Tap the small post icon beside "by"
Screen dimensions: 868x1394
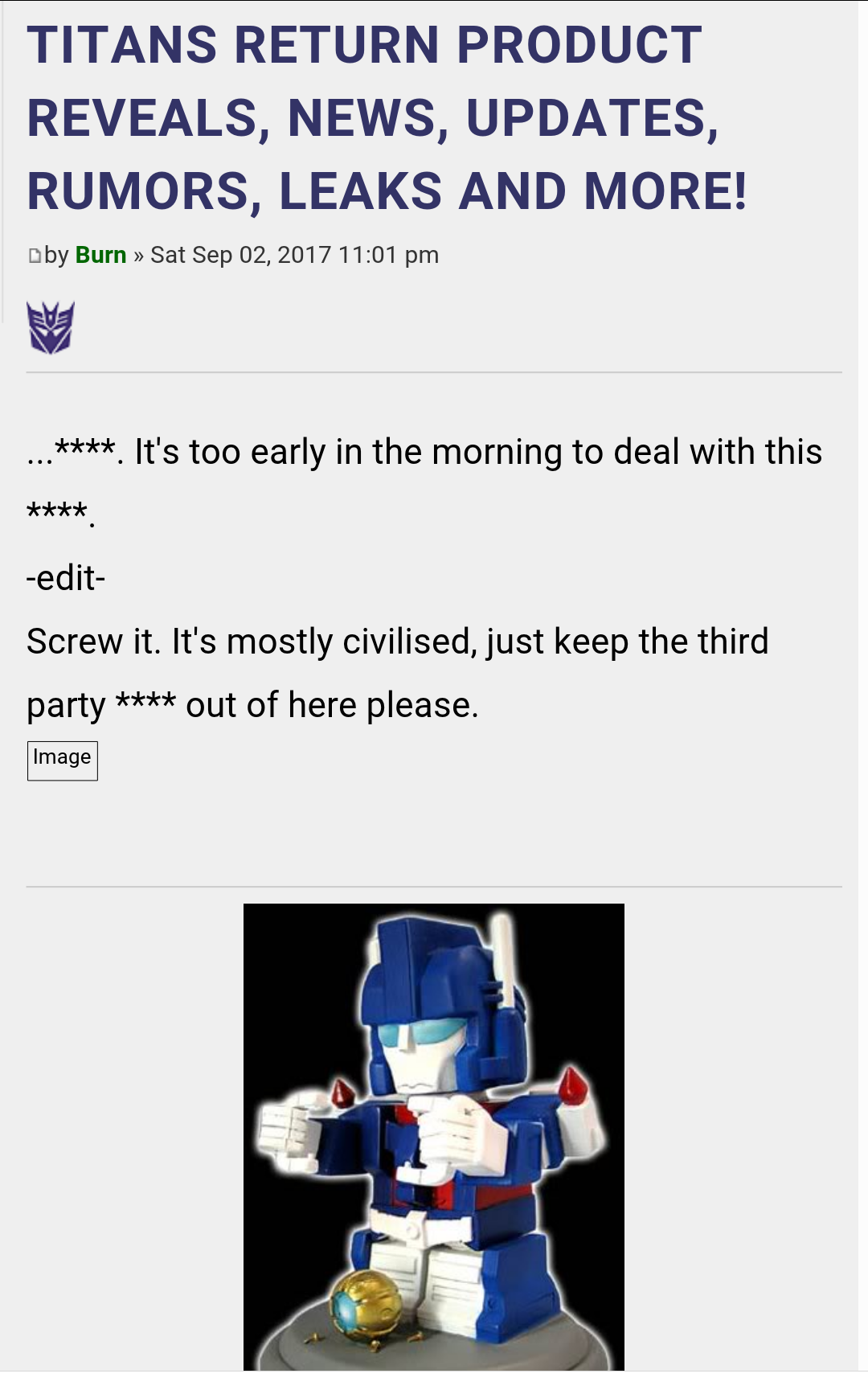[x=34, y=256]
